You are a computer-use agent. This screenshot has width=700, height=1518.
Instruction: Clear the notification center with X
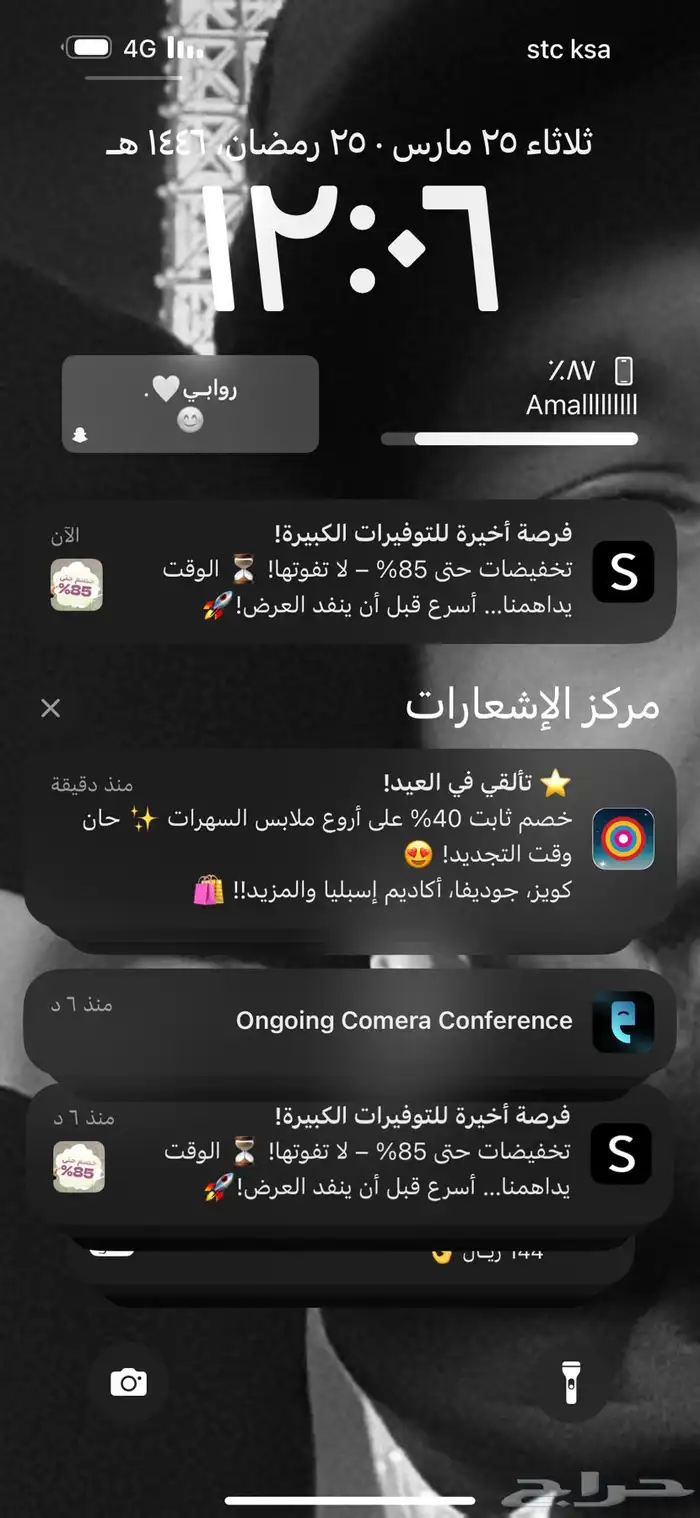pyautogui.click(x=51, y=708)
